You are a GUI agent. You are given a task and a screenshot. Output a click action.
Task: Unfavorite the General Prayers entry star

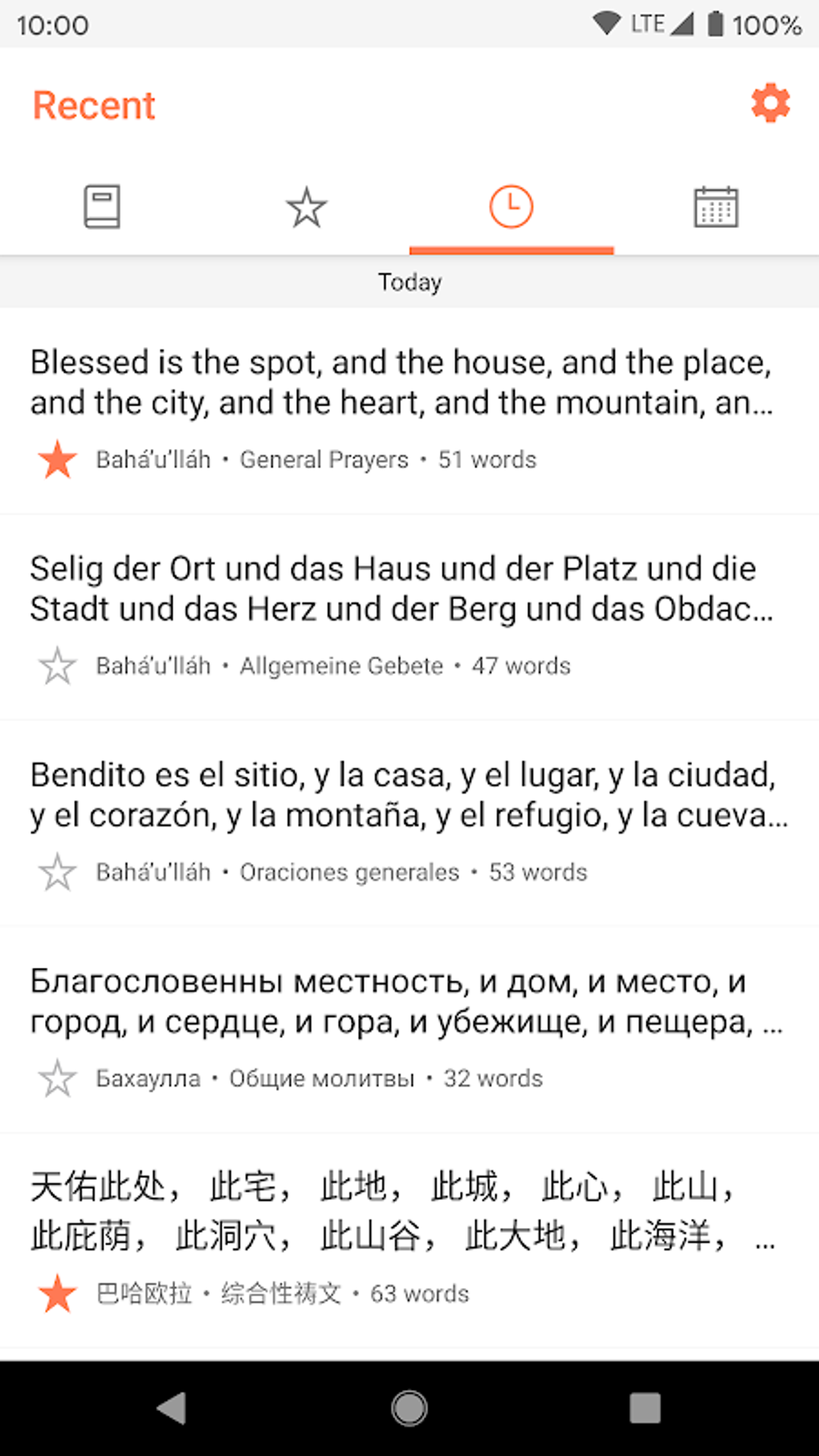point(58,460)
